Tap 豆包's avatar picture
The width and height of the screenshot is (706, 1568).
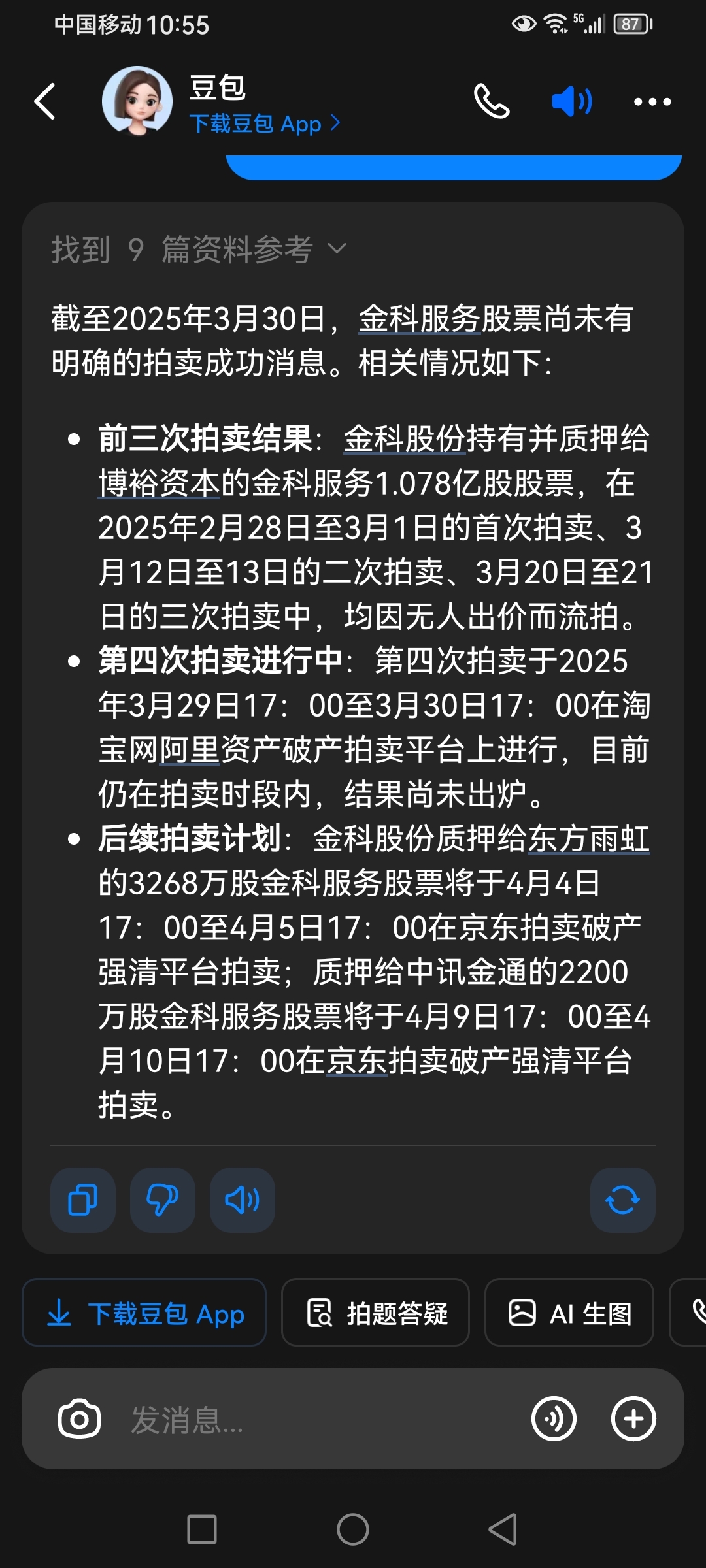(137, 101)
